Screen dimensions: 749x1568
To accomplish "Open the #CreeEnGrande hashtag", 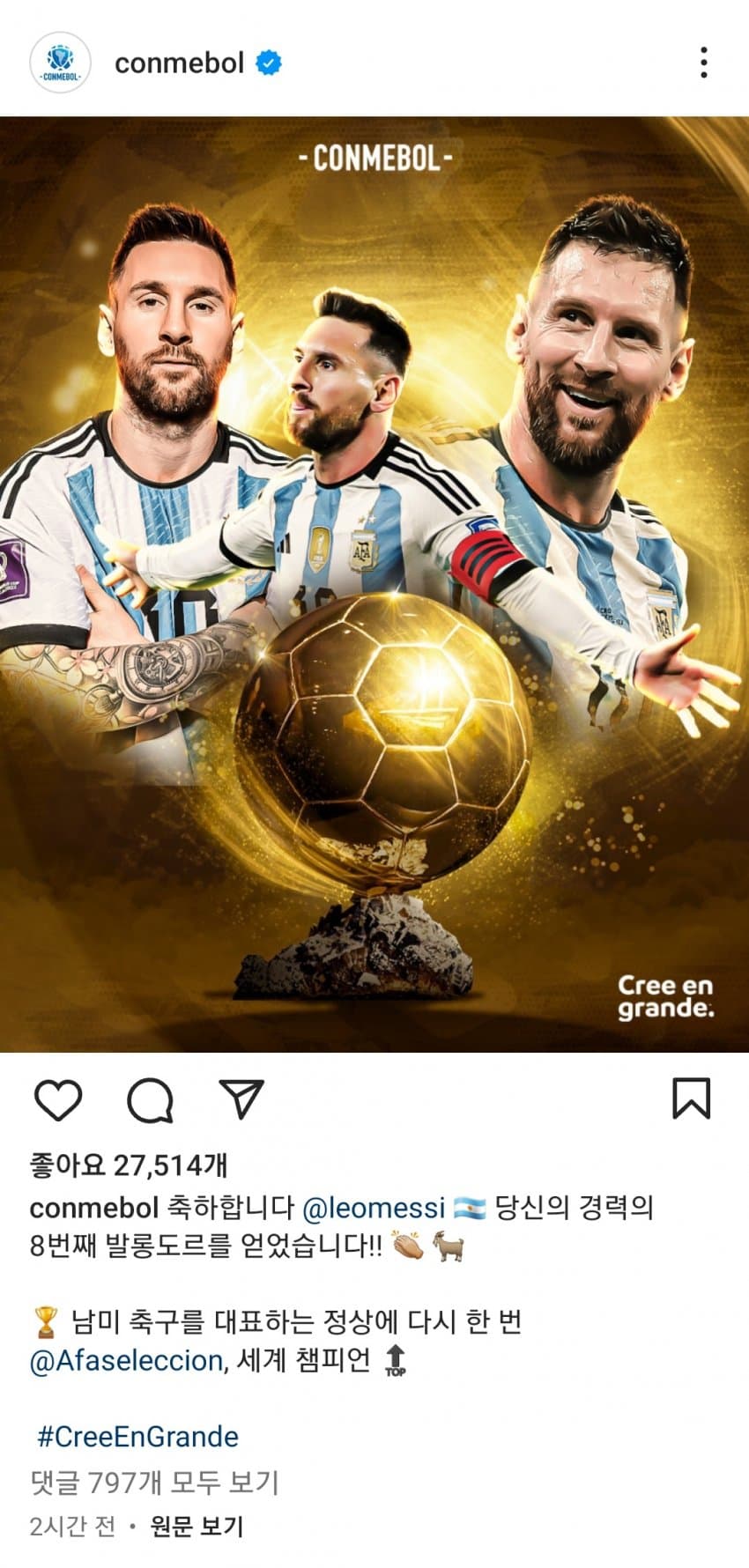I will [x=137, y=1437].
